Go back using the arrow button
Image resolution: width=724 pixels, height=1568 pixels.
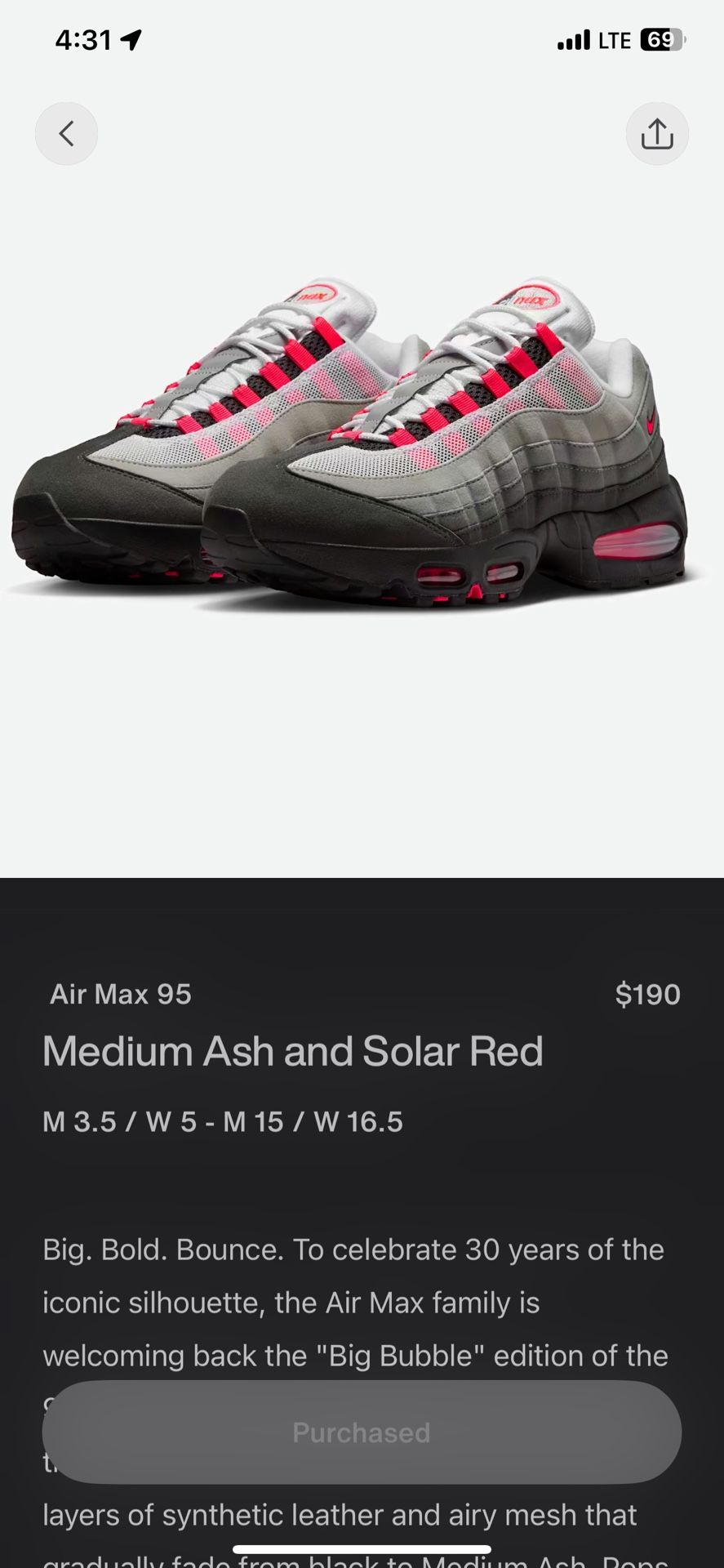point(66,133)
